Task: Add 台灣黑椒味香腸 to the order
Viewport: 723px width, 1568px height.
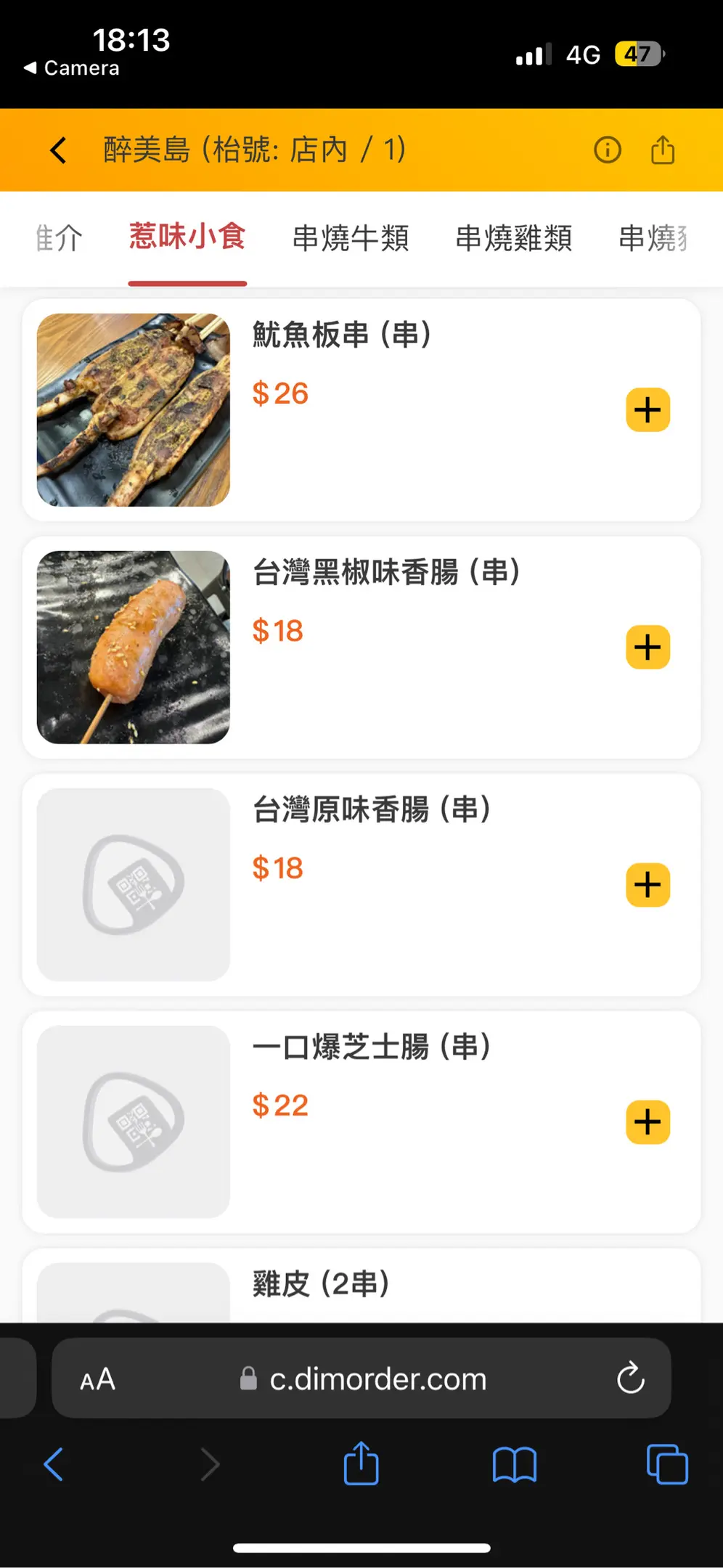Action: pyautogui.click(x=648, y=648)
